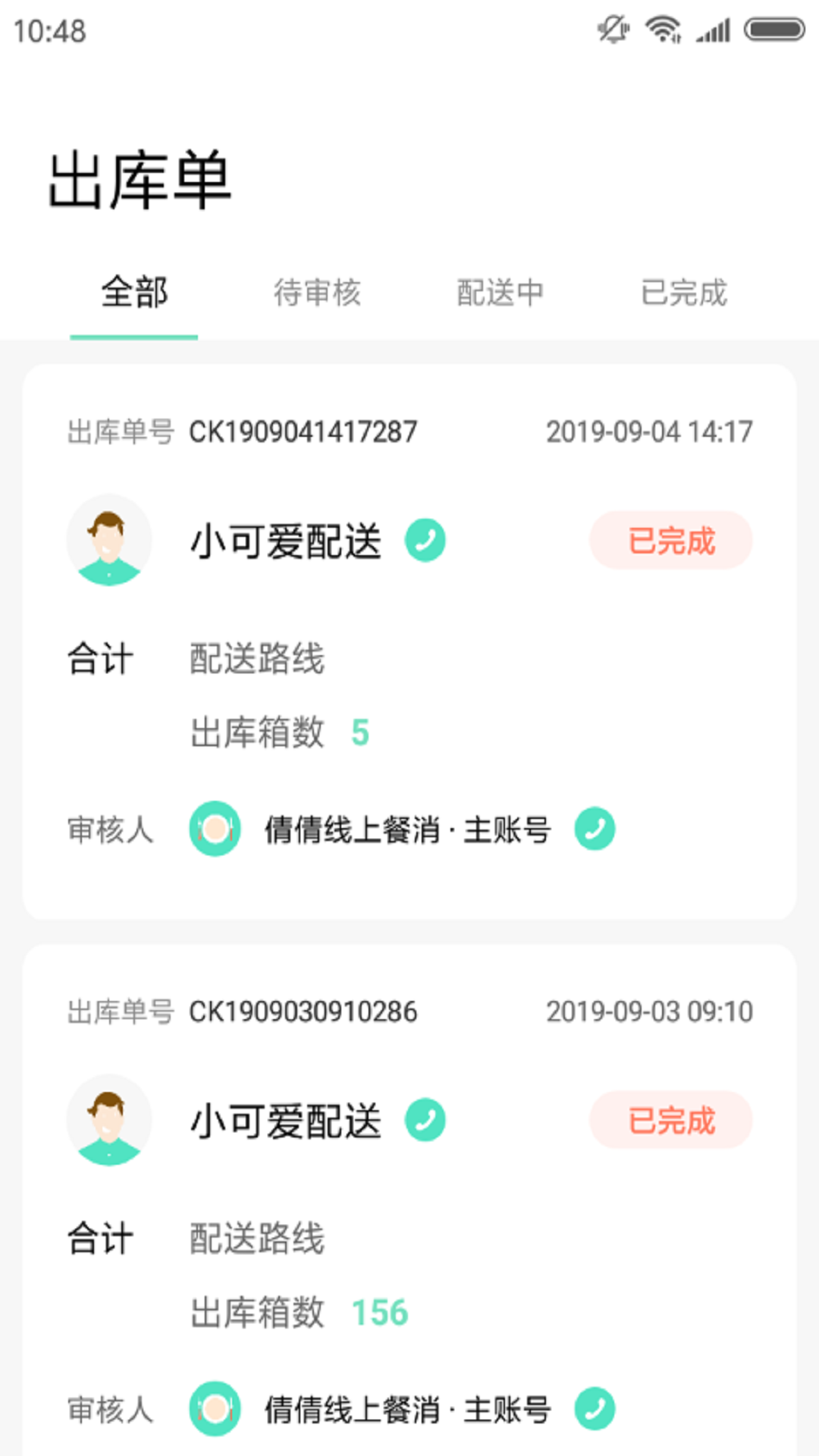Tap reviewer avatar in second card's 审核人 row
The image size is (819, 1456).
click(215, 1410)
